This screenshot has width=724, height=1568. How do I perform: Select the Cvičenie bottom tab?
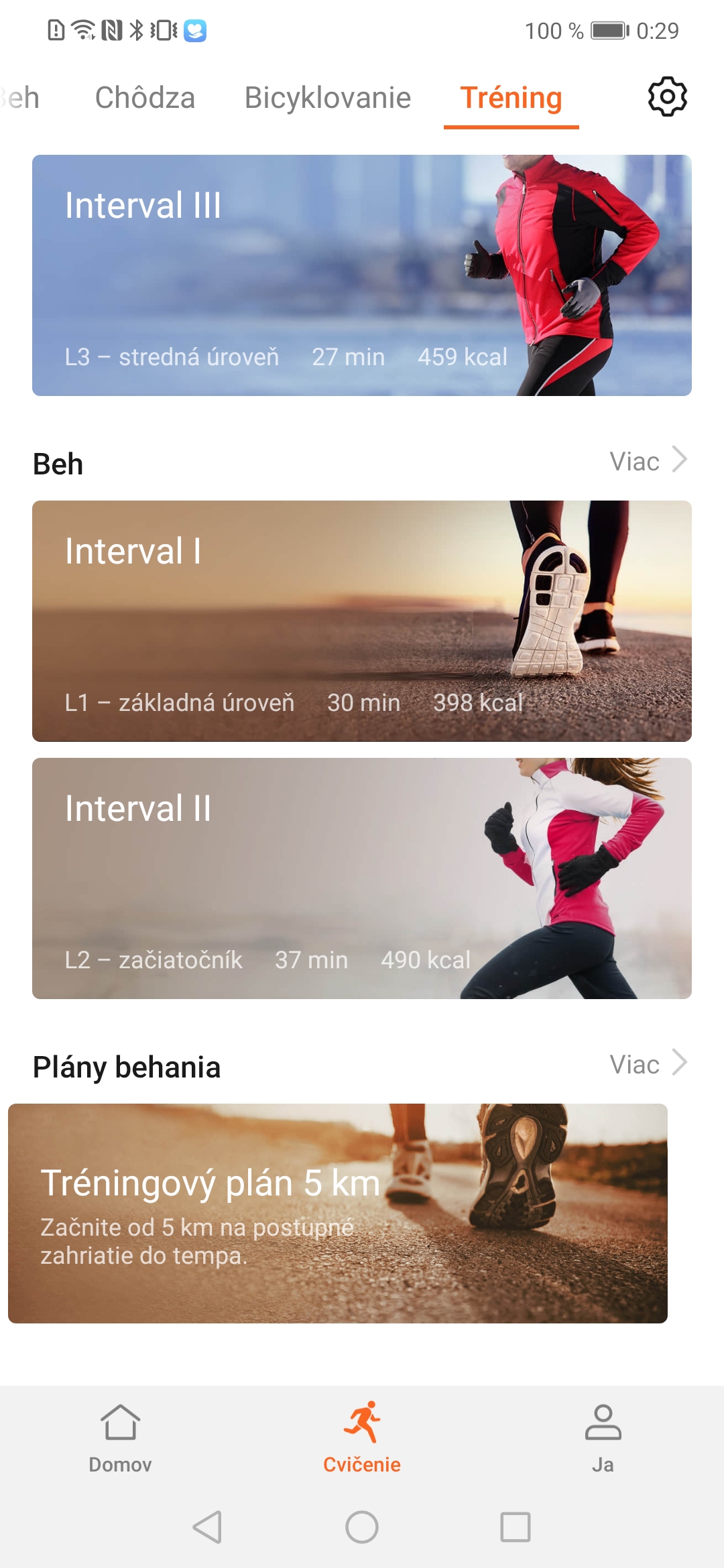(362, 1438)
